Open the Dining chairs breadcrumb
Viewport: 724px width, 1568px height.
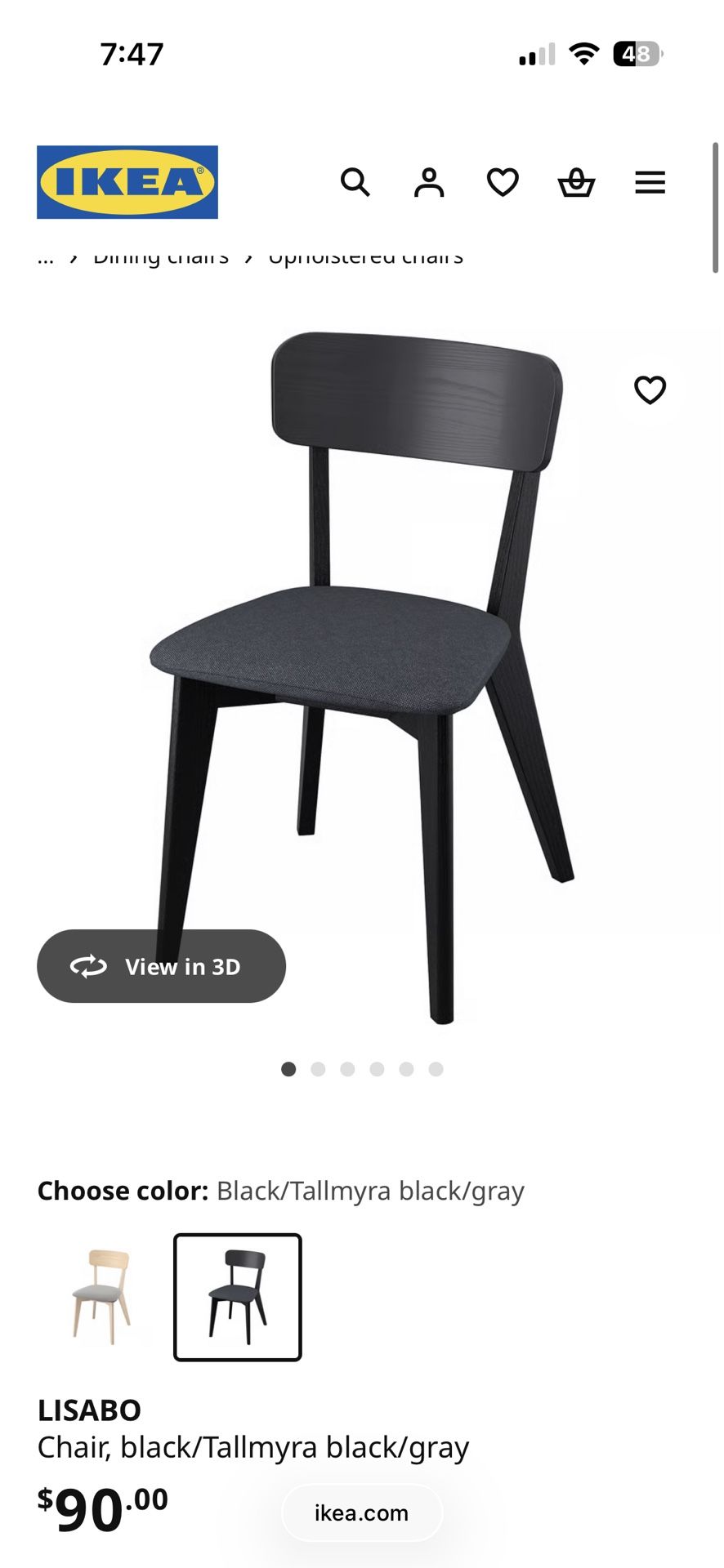(160, 256)
